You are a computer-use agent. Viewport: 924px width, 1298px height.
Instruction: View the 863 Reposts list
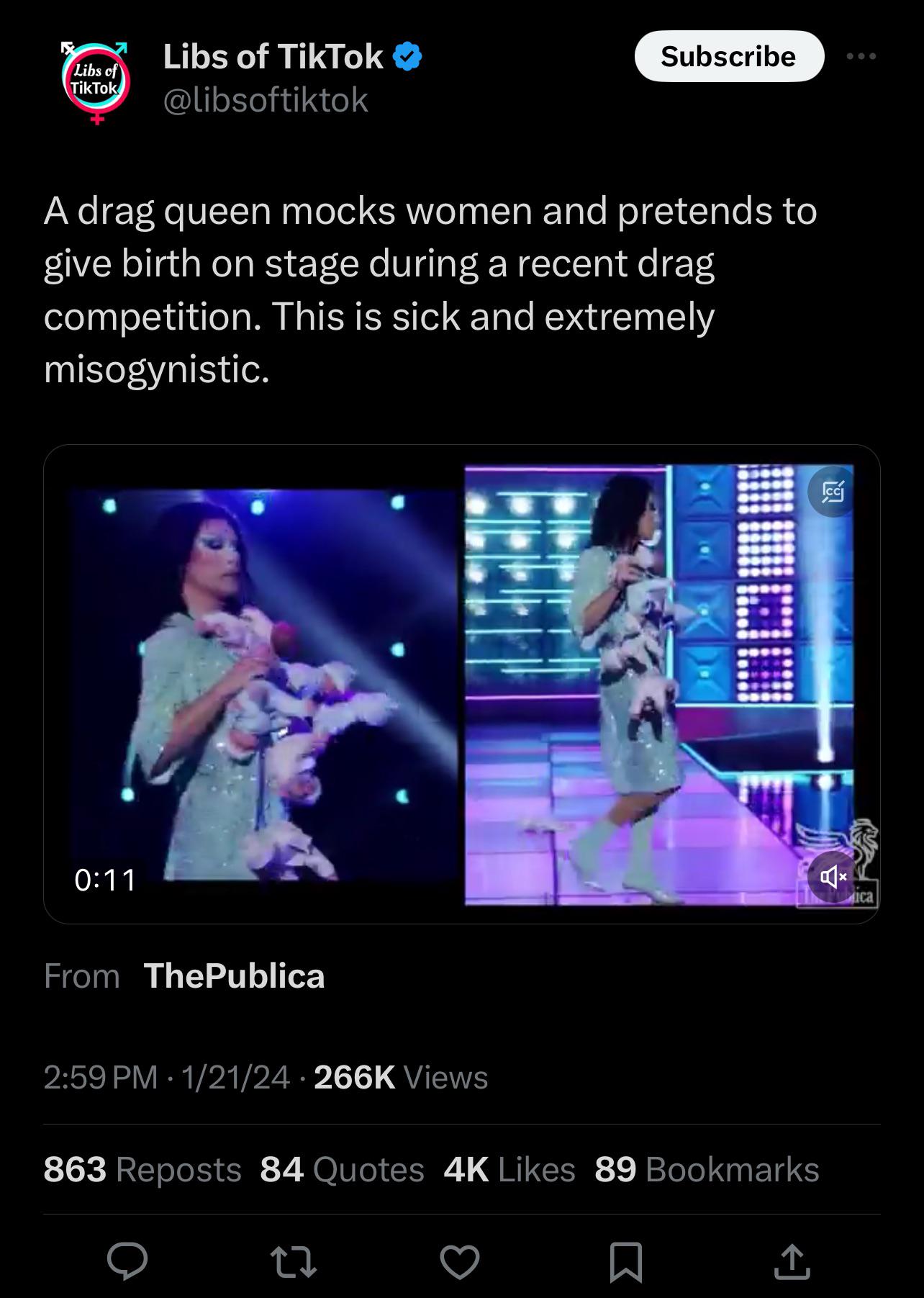click(142, 1169)
